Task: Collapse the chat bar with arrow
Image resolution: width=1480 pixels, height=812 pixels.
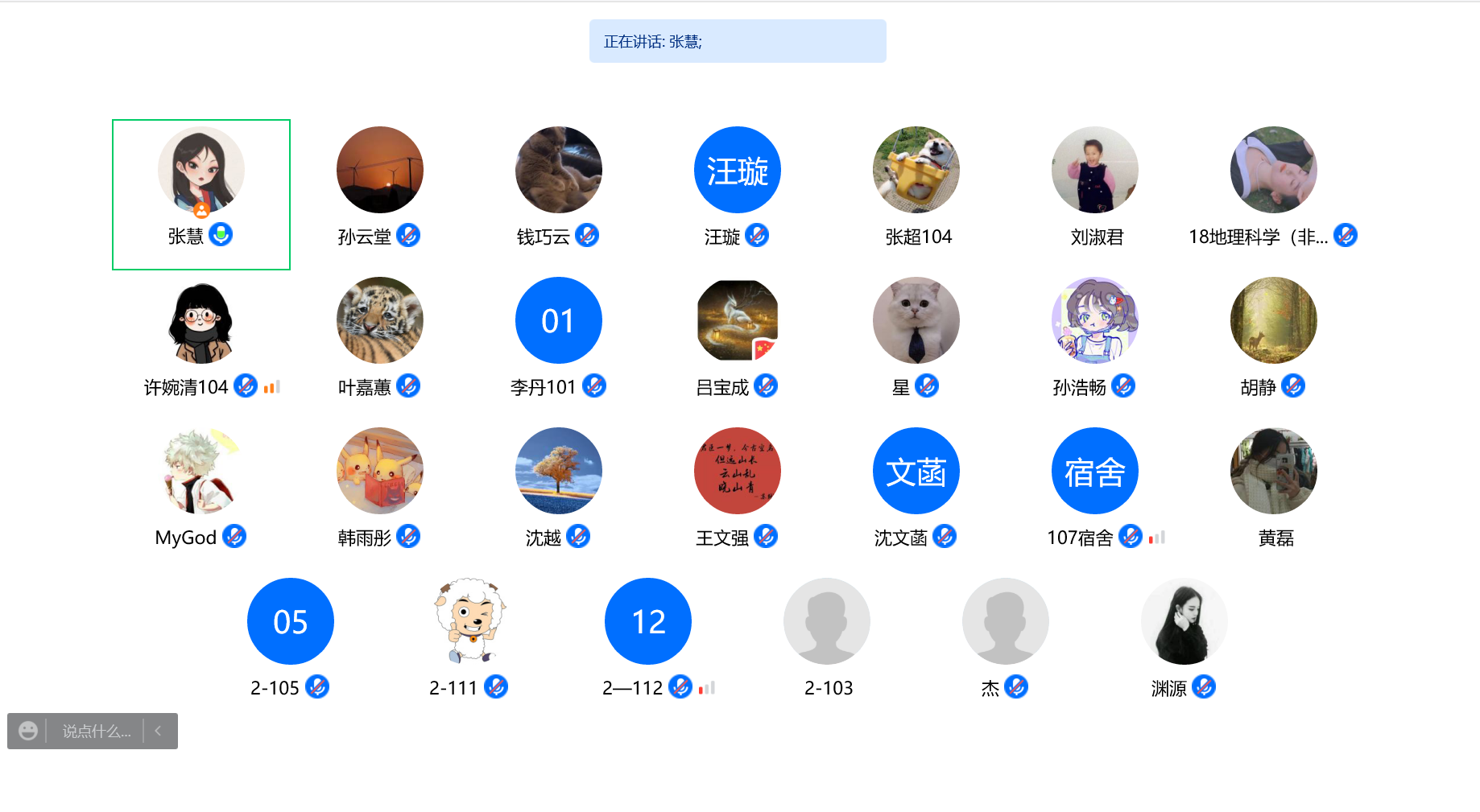Action: (x=159, y=731)
